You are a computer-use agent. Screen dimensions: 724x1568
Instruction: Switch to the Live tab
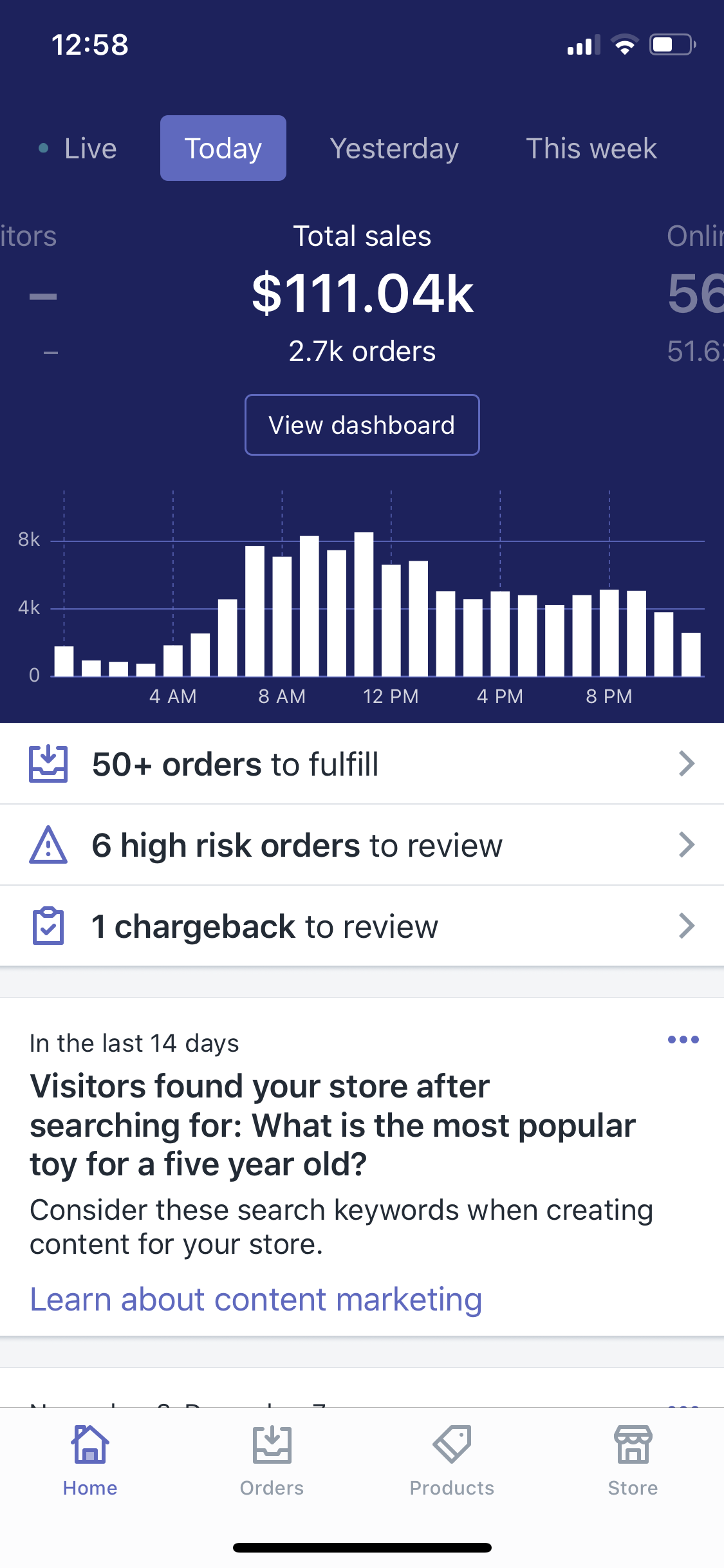77,149
